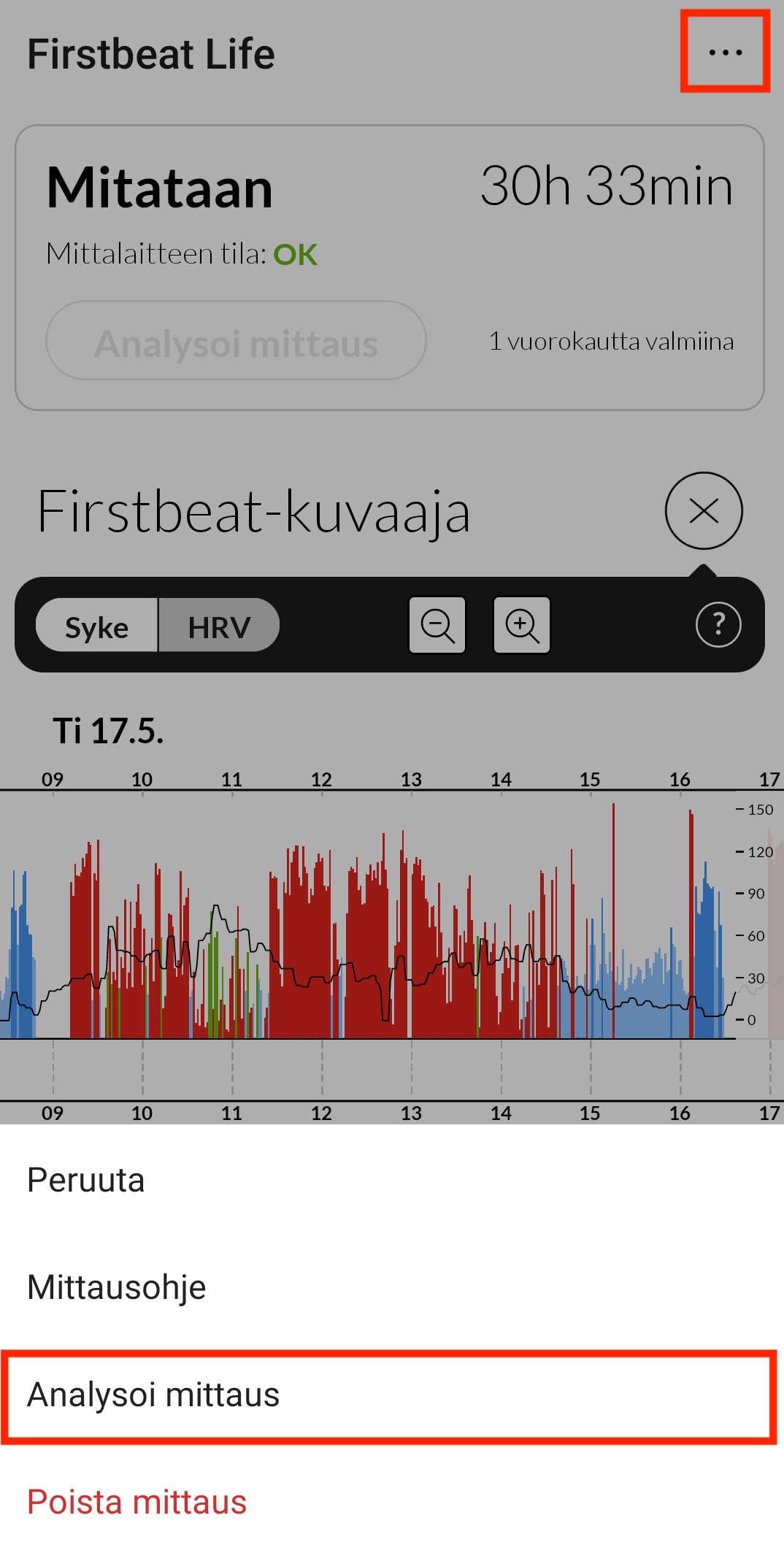
Task: Select Peruuta to cancel the menu
Action: pos(392,1180)
